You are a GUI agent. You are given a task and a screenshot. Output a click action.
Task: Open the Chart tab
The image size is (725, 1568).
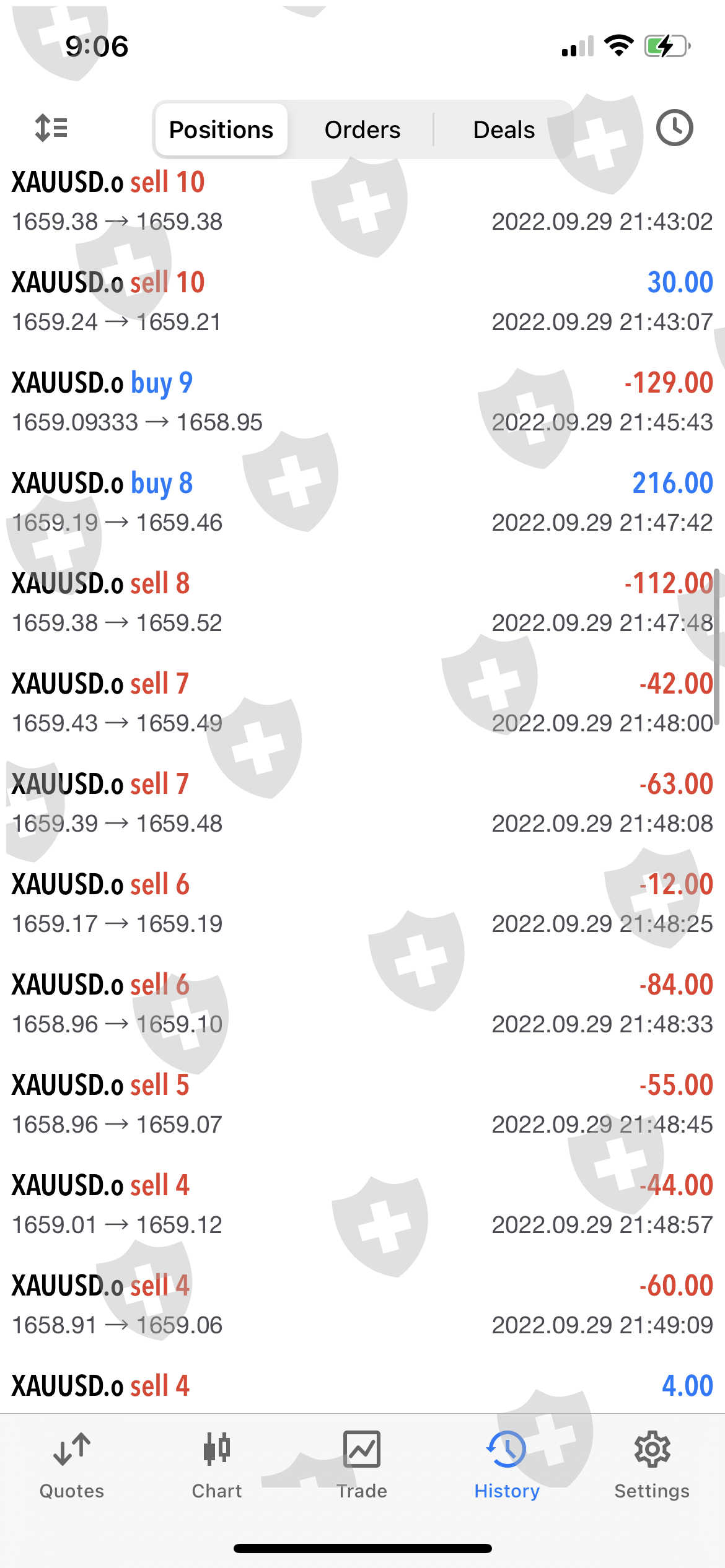217,1464
